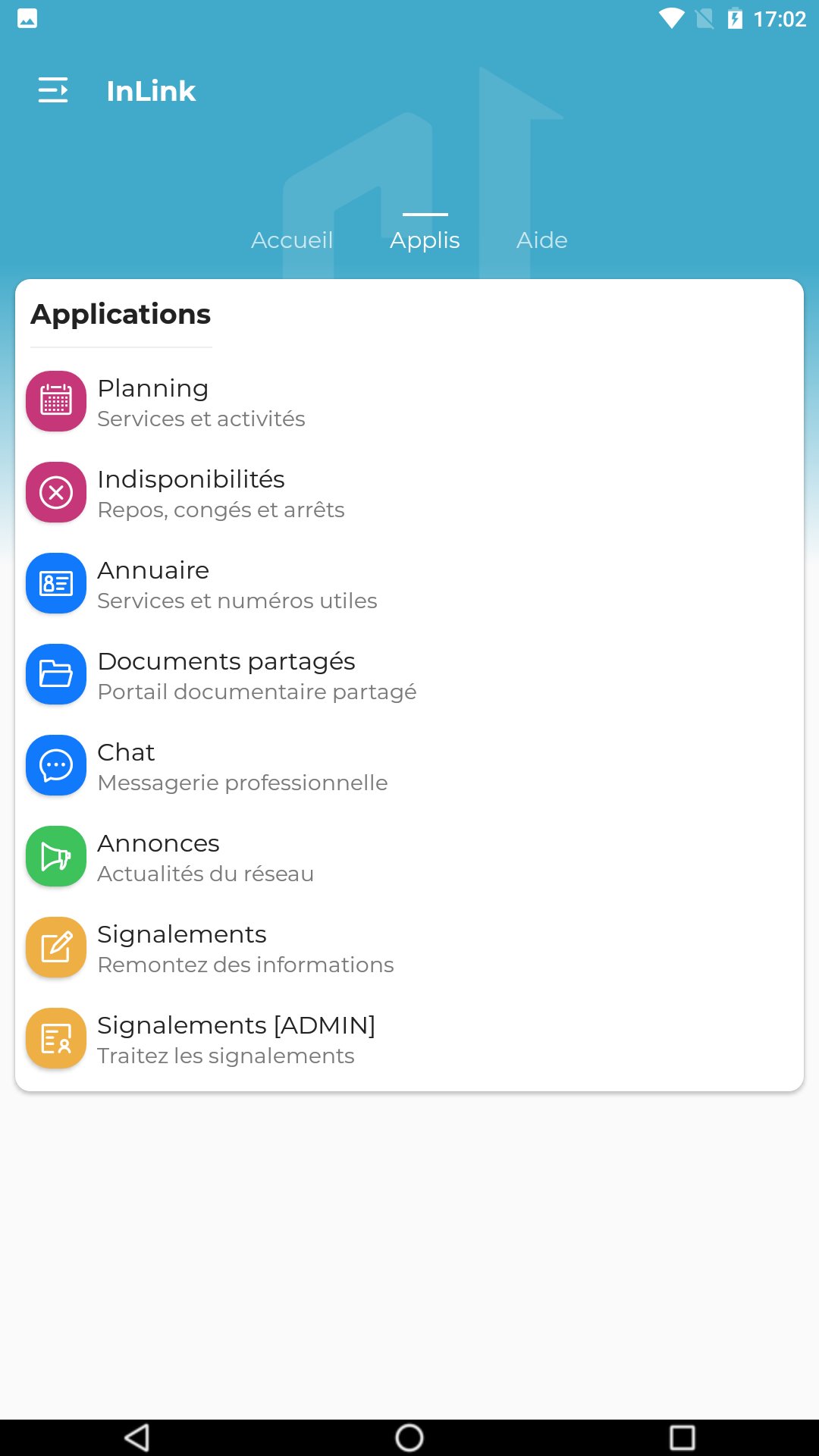The width and height of the screenshot is (819, 1456).
Task: Open Documents partagés portal
Action: coord(409,675)
